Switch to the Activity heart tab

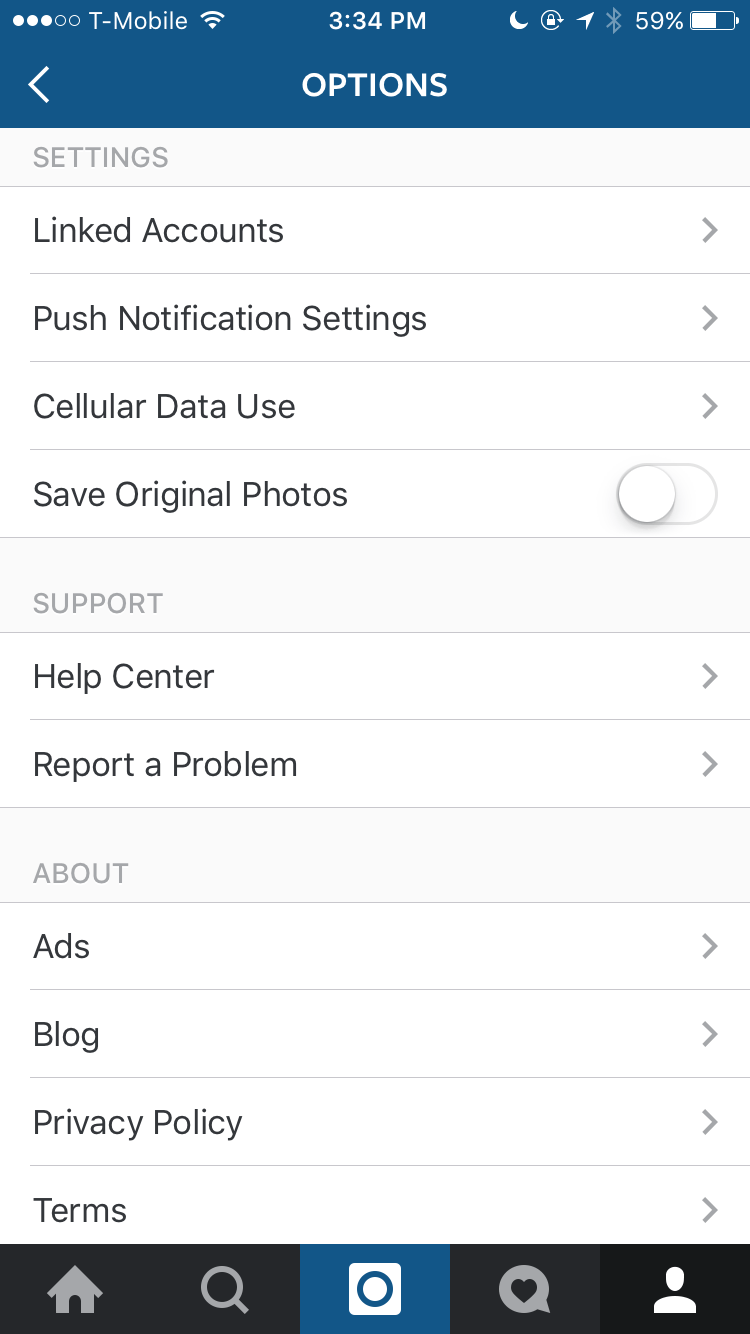[525, 1290]
